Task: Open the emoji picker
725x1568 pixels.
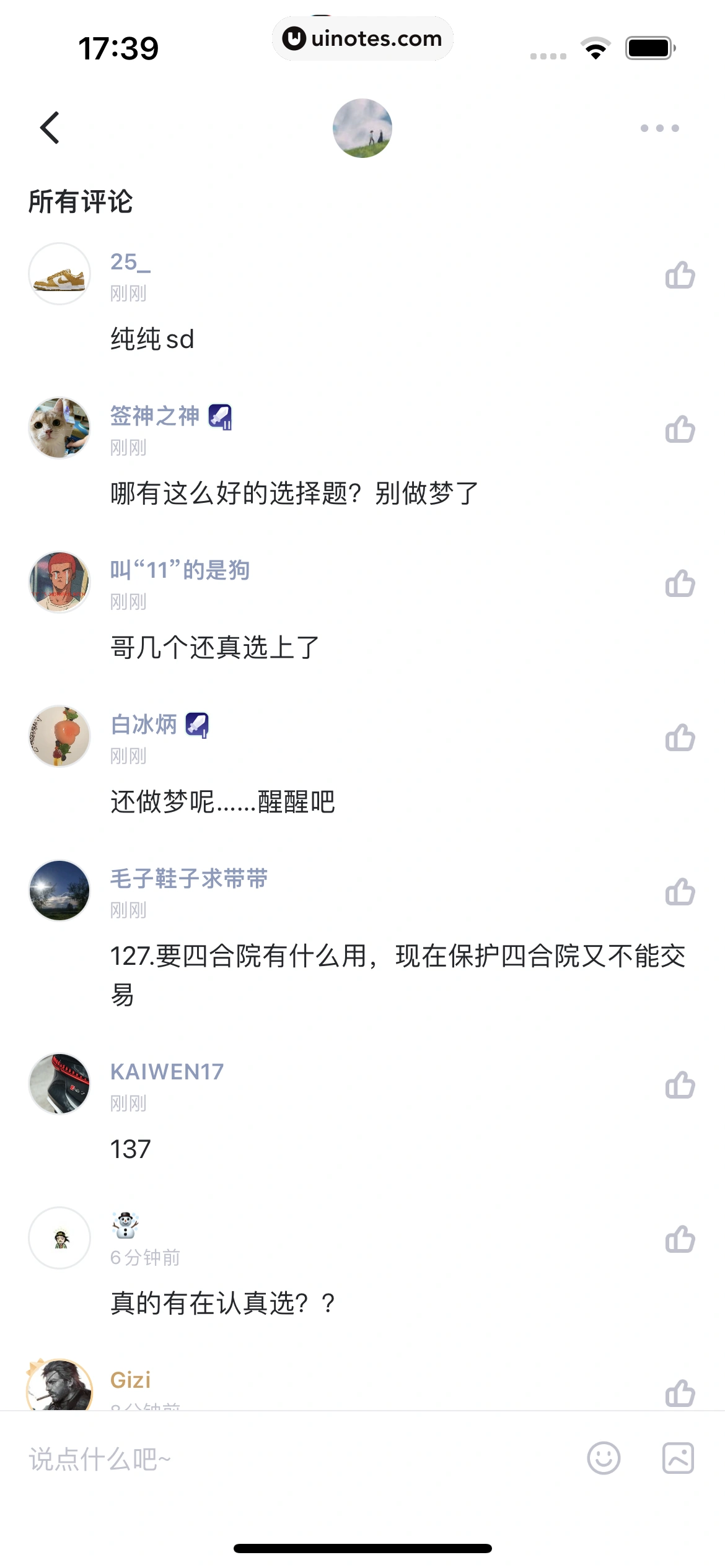Action: [603, 1458]
